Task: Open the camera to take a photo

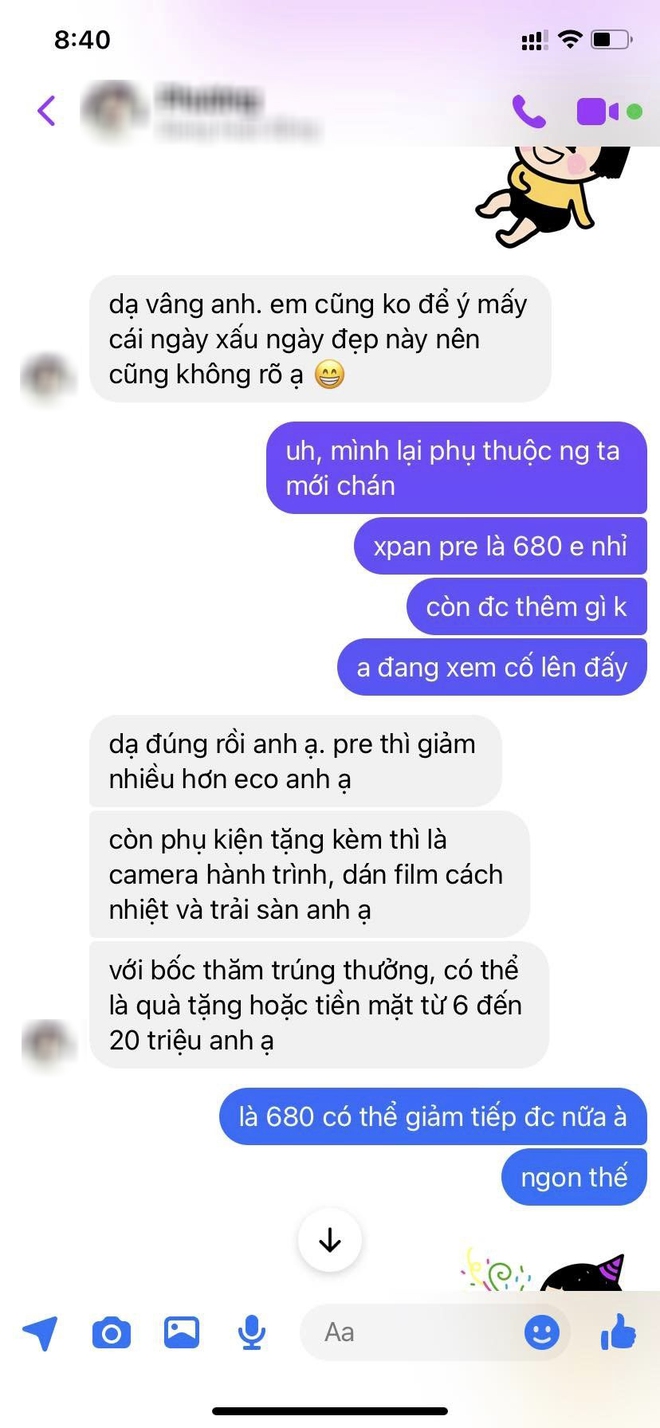Action: tap(111, 1332)
